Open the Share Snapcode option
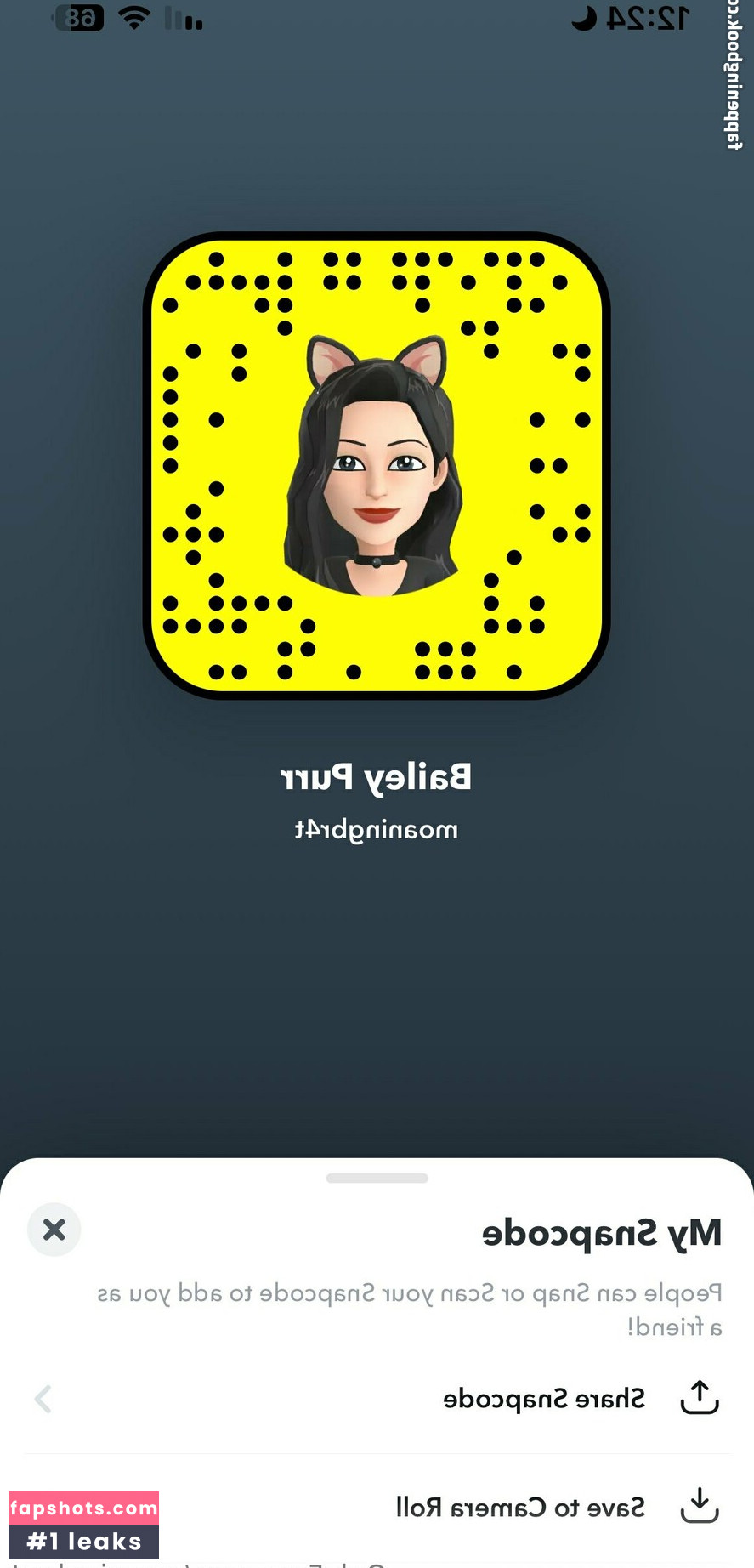754x1568 pixels. pyautogui.click(x=377, y=1398)
